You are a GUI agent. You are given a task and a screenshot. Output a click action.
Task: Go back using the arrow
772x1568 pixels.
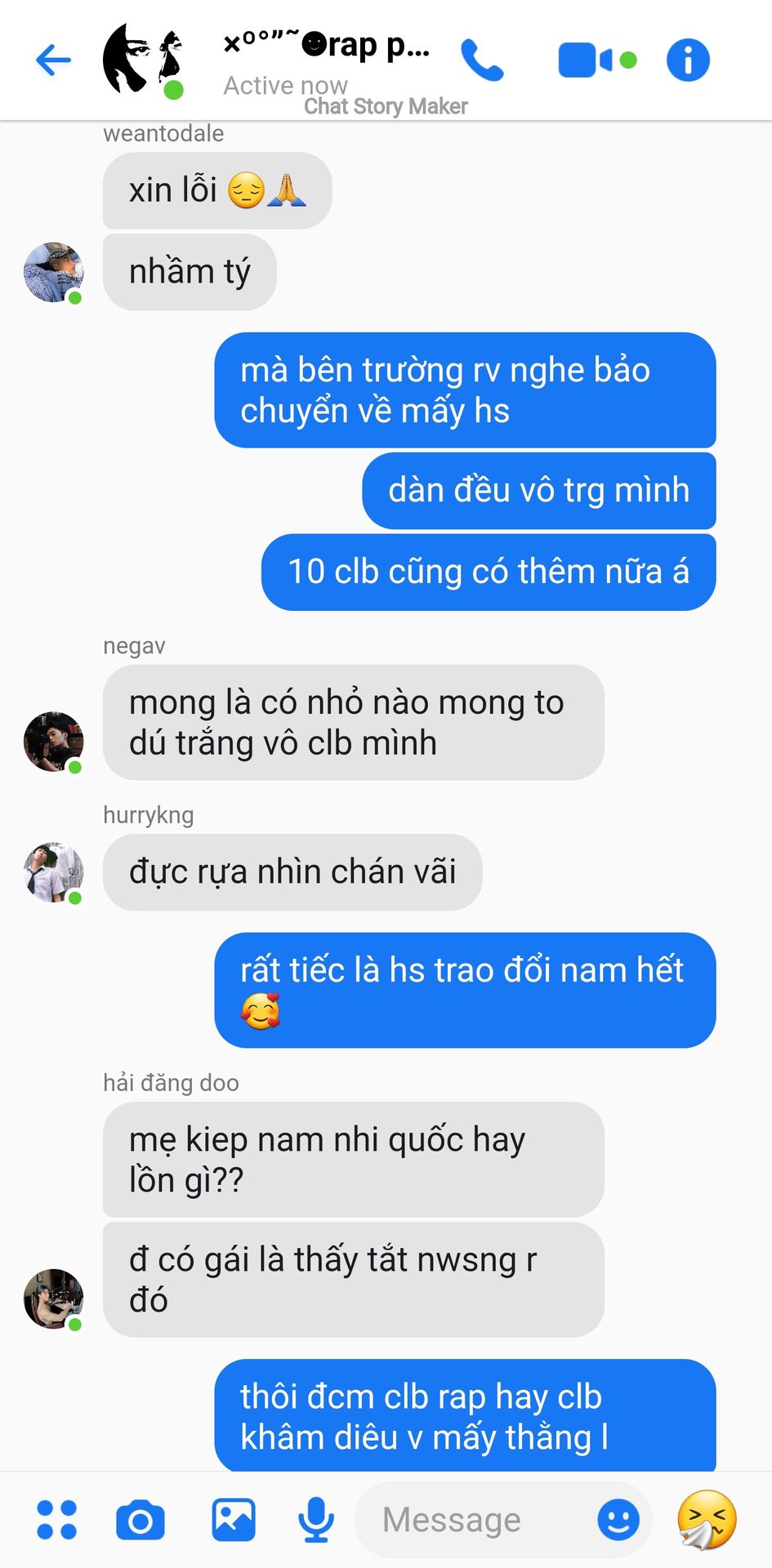click(x=54, y=60)
